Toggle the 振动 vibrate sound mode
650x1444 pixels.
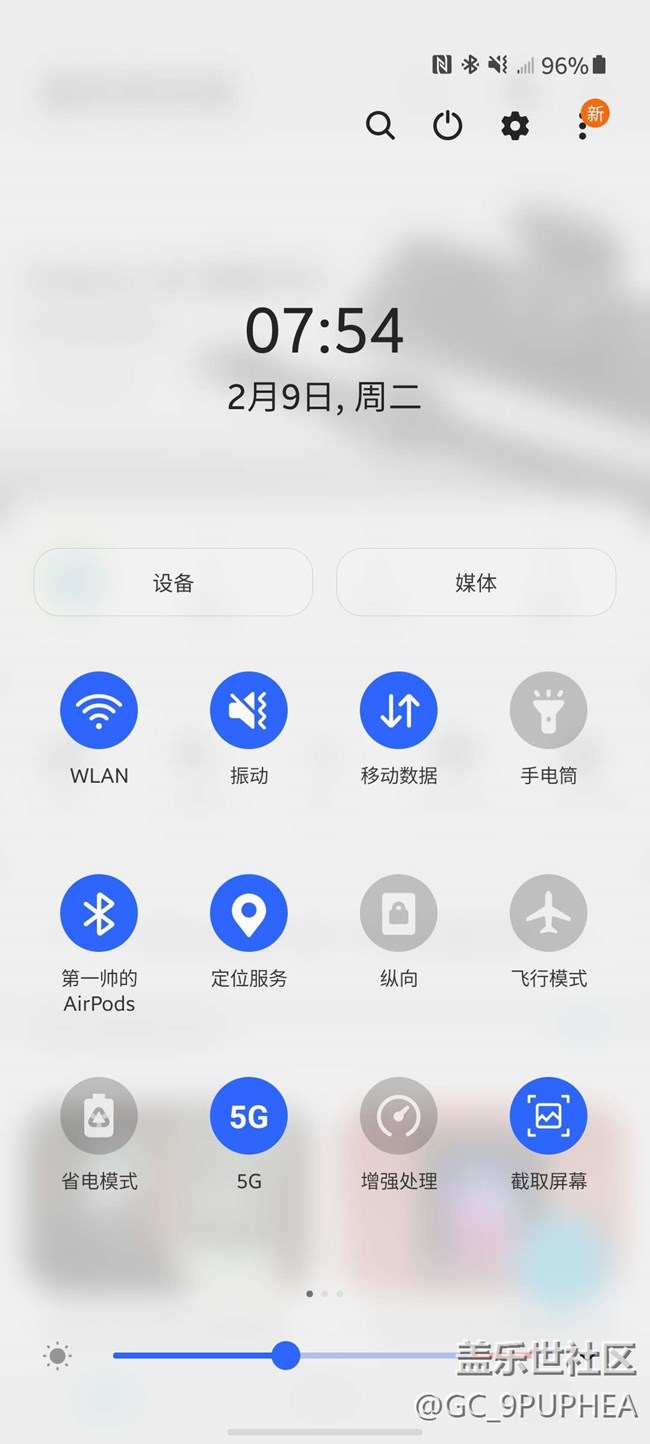click(x=249, y=710)
